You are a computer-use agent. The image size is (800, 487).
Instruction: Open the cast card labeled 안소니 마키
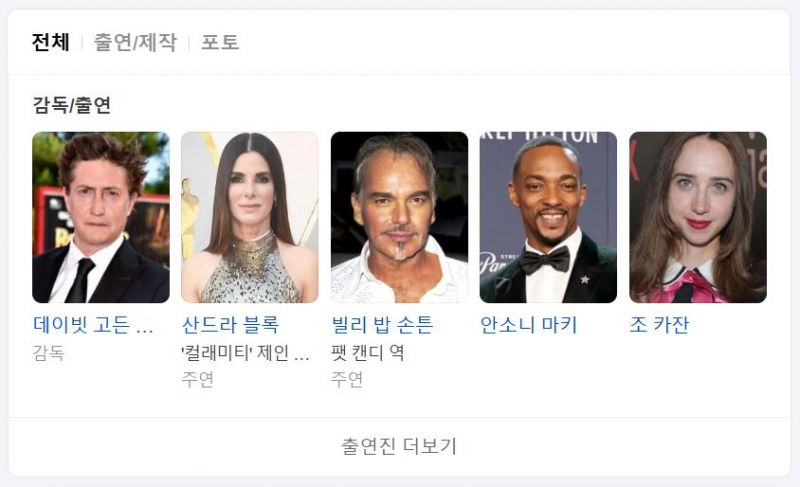[x=547, y=217]
